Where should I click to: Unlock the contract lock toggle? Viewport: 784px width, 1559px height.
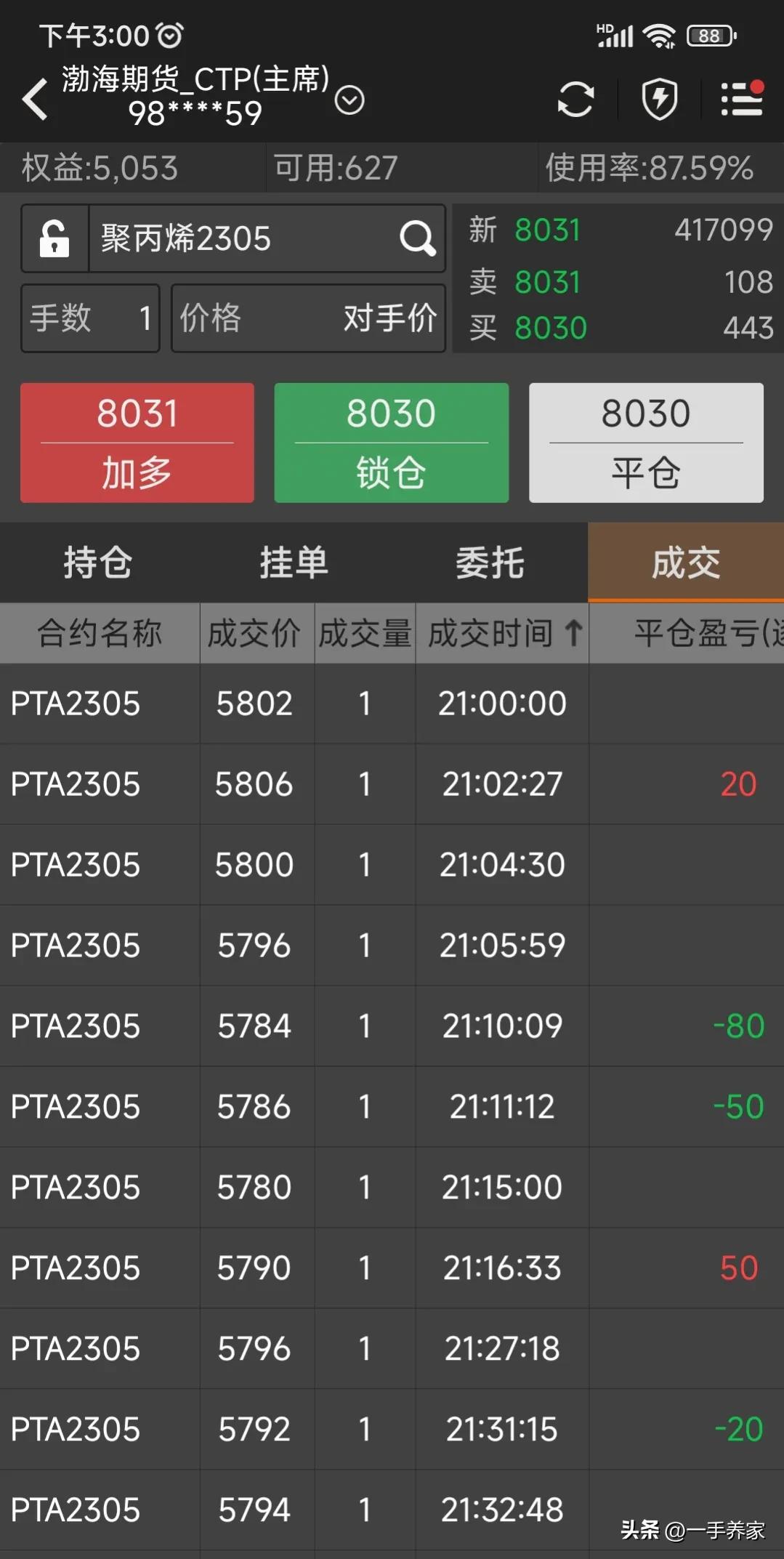(54, 238)
